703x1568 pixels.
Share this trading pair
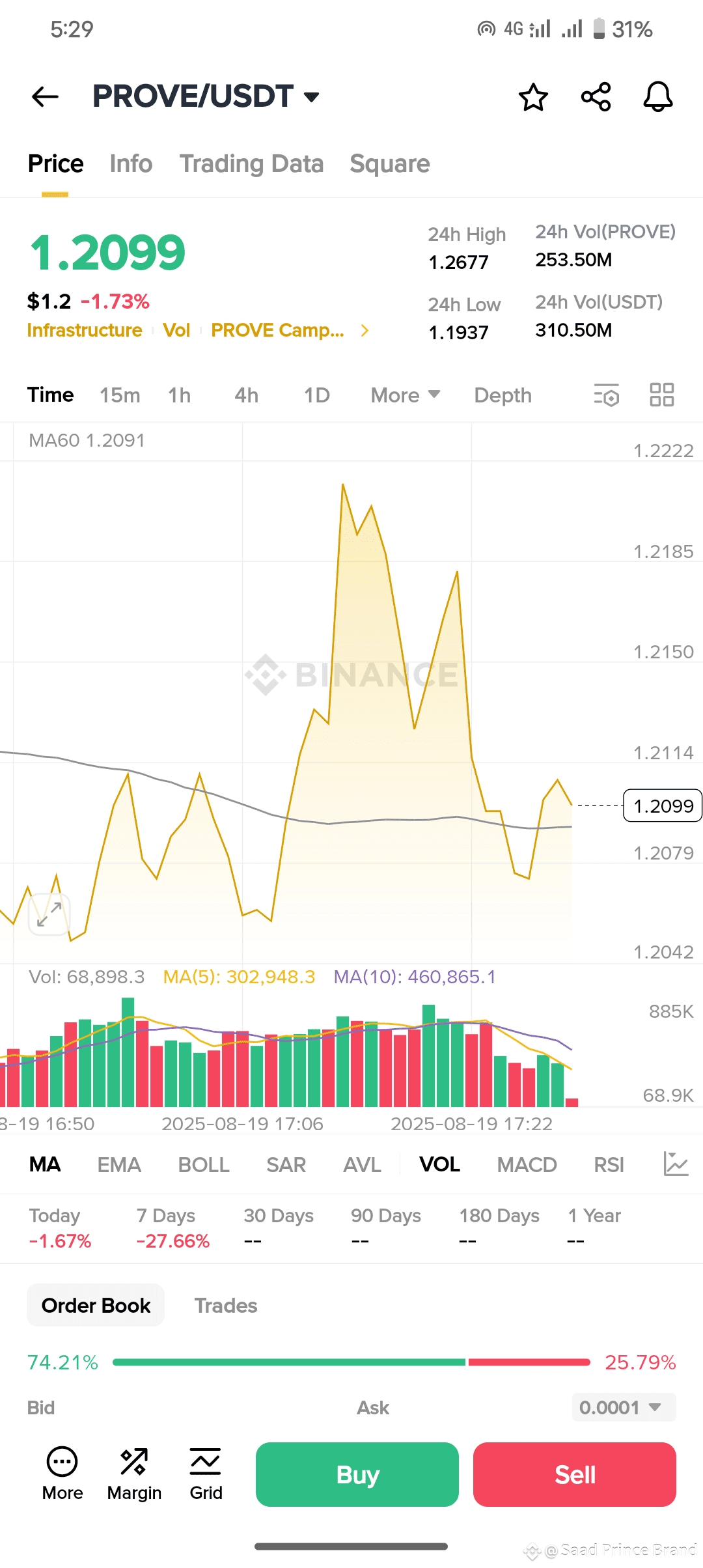click(596, 97)
